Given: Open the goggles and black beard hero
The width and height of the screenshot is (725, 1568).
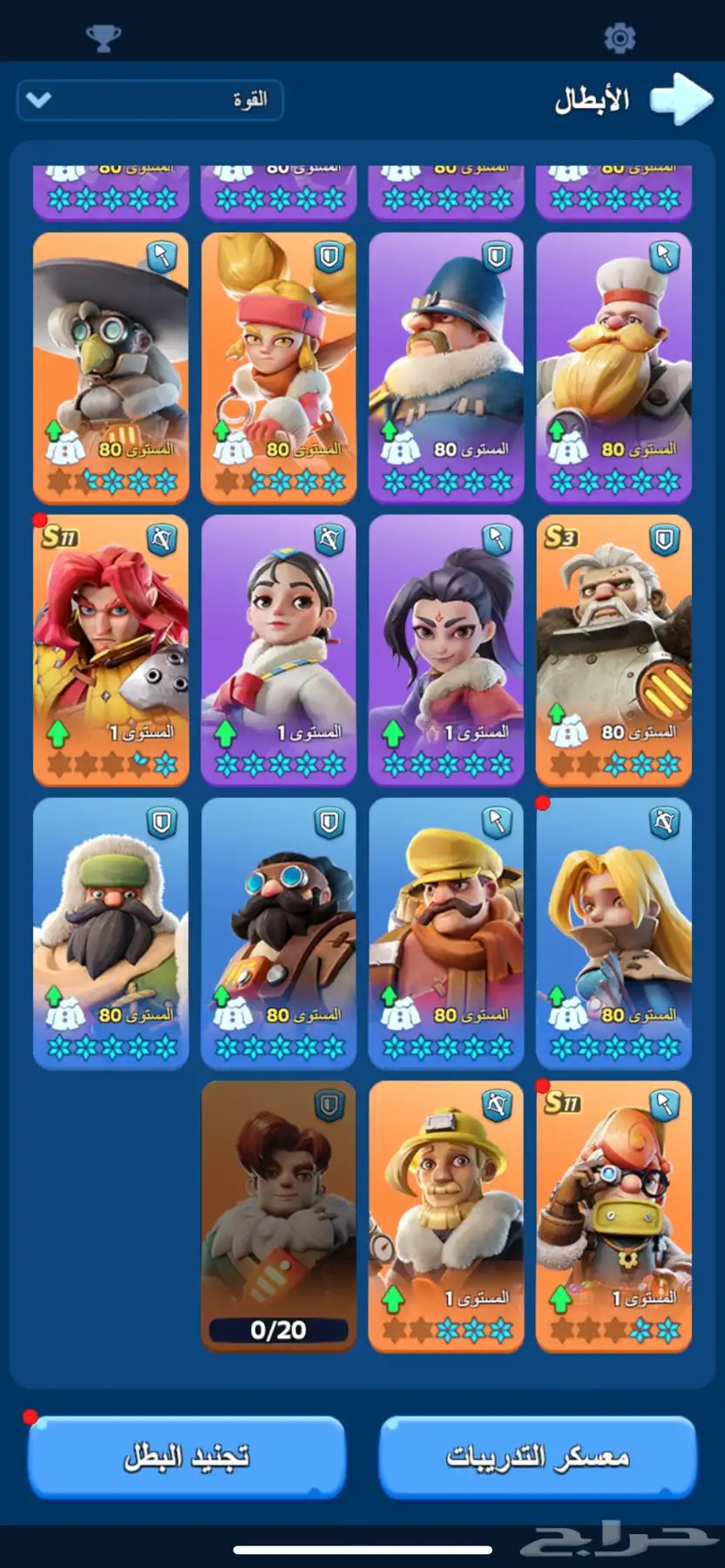Looking at the screenshot, I should click(x=278, y=932).
